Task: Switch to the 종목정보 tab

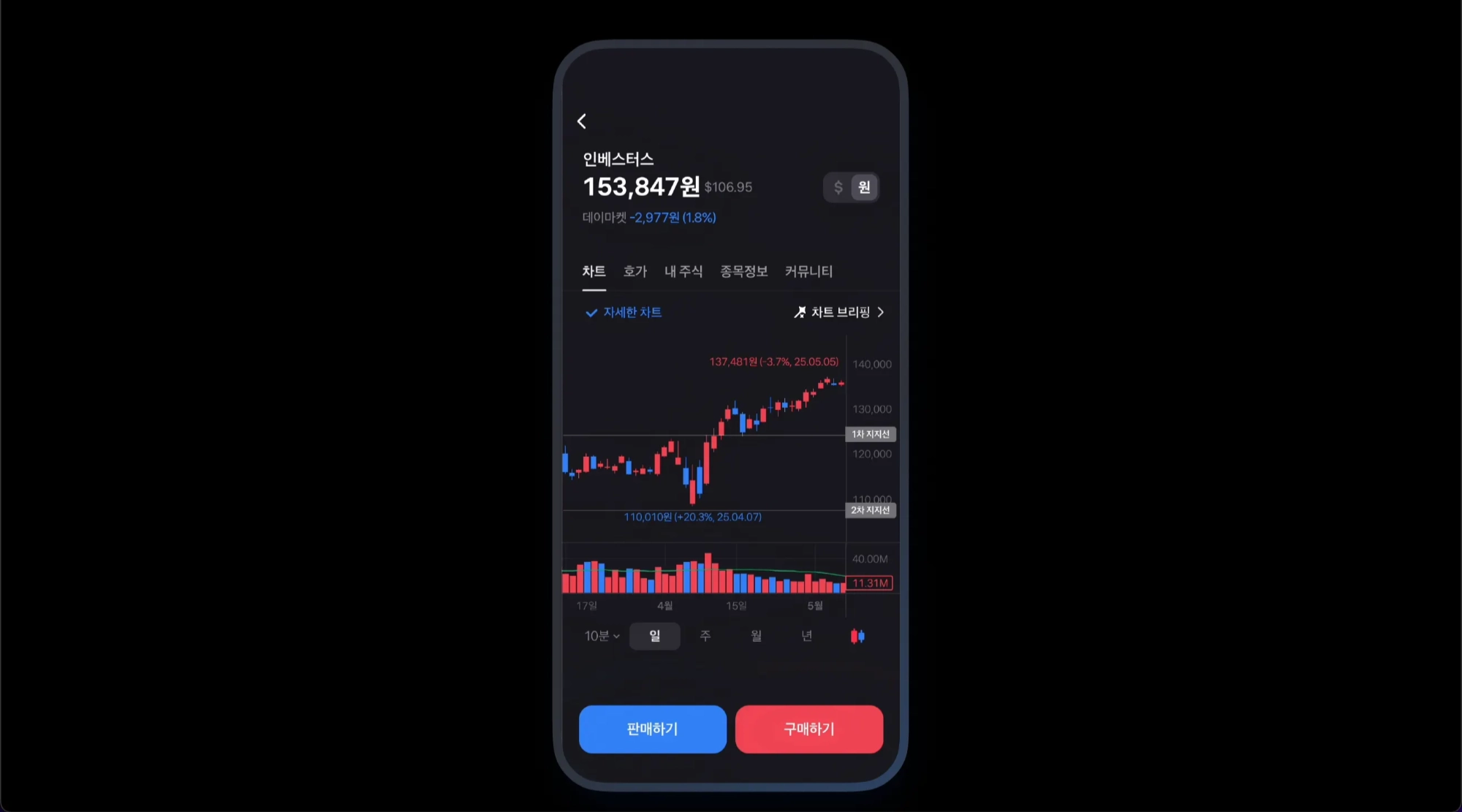Action: coord(743,272)
